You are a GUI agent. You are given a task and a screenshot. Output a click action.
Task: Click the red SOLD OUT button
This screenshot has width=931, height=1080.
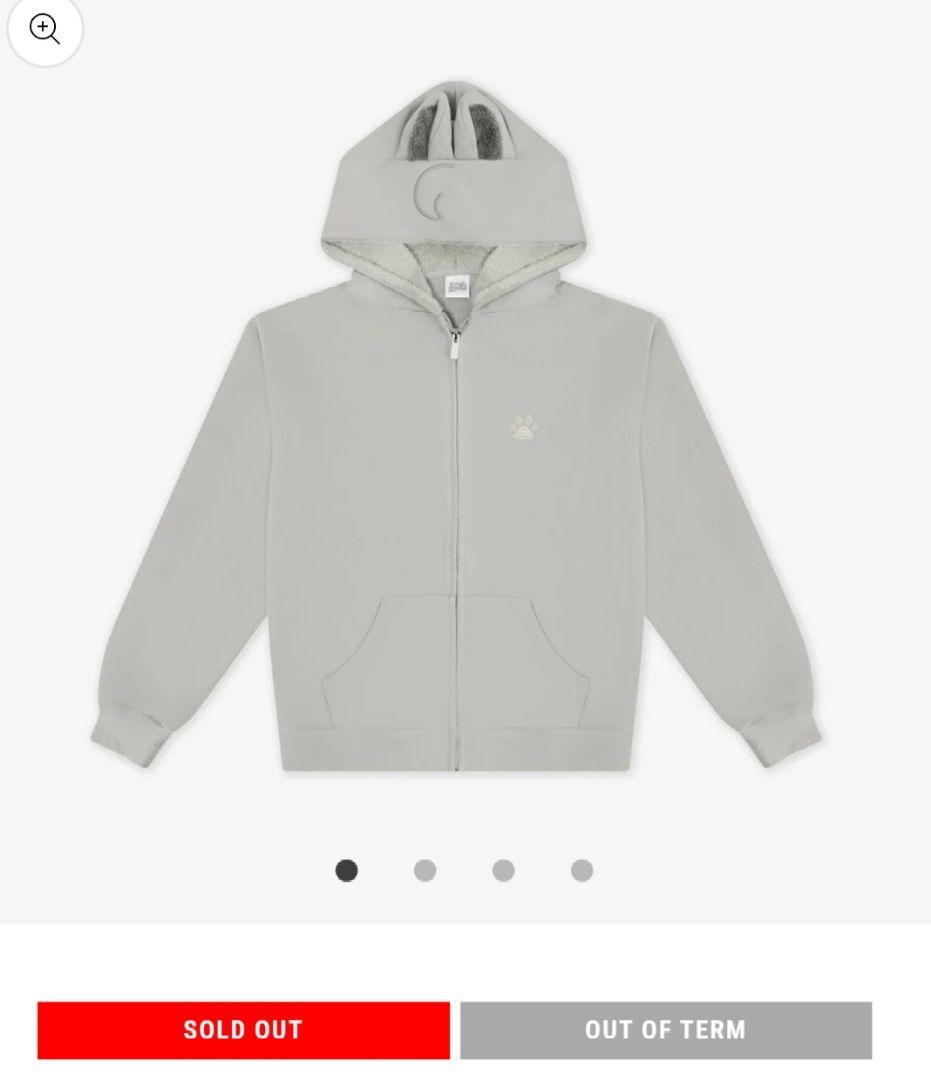click(243, 1029)
